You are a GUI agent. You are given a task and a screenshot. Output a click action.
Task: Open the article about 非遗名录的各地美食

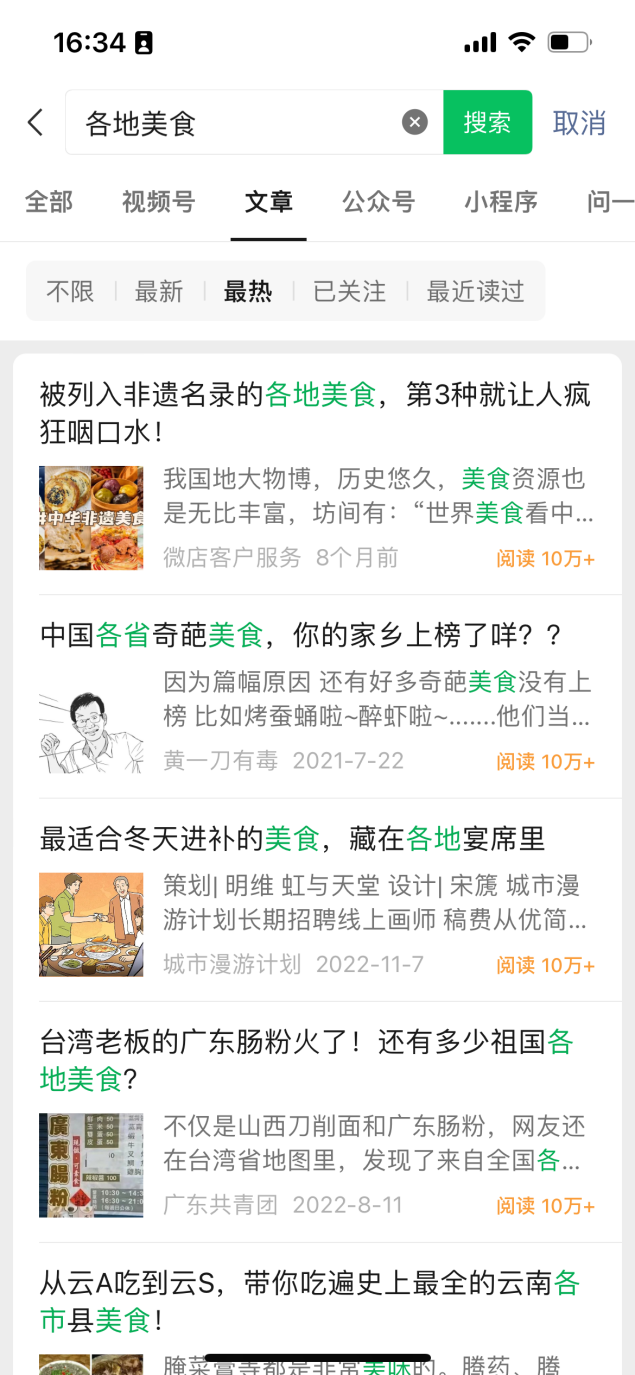tap(315, 413)
